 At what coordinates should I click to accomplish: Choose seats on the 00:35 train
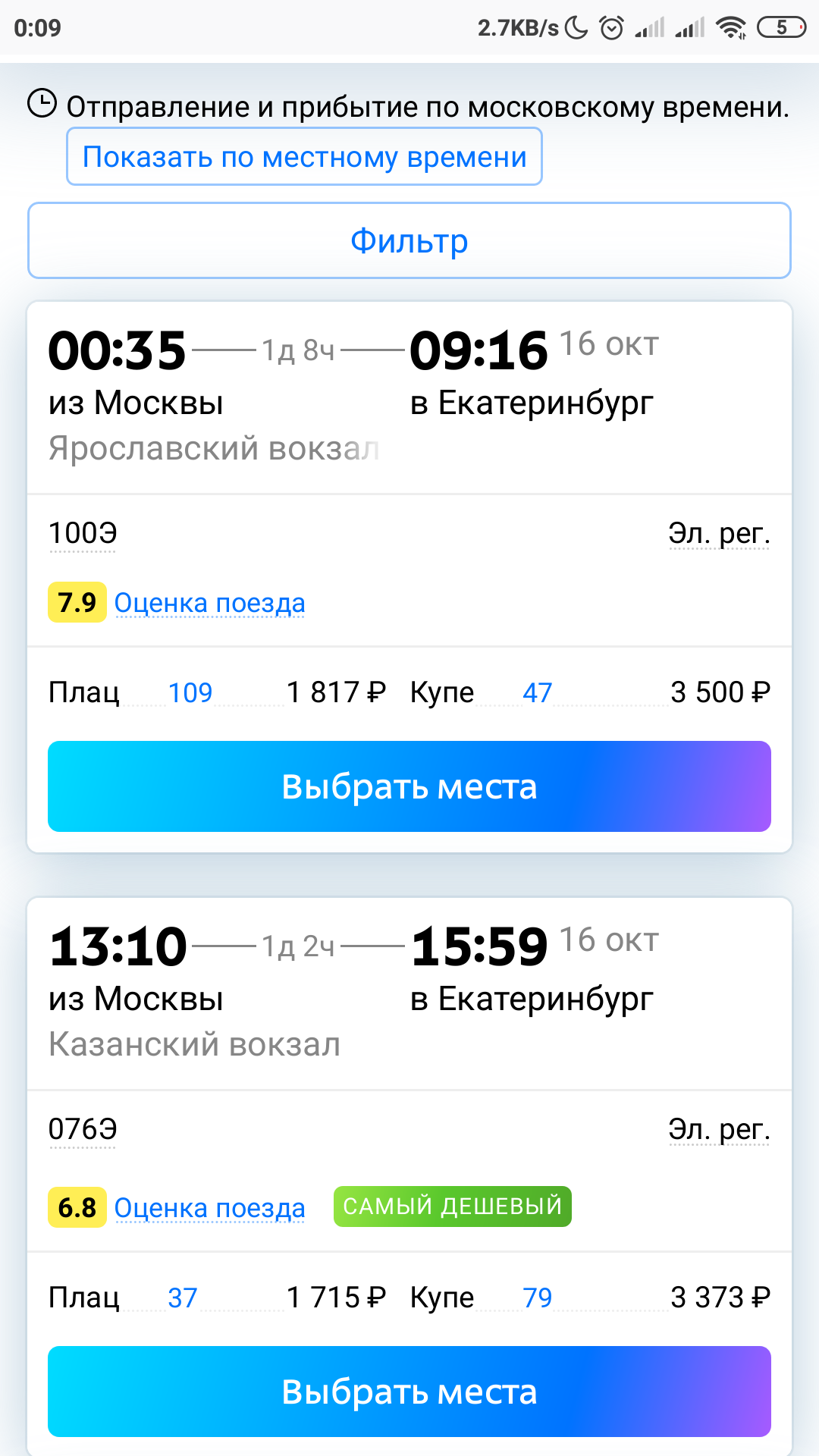tap(409, 786)
